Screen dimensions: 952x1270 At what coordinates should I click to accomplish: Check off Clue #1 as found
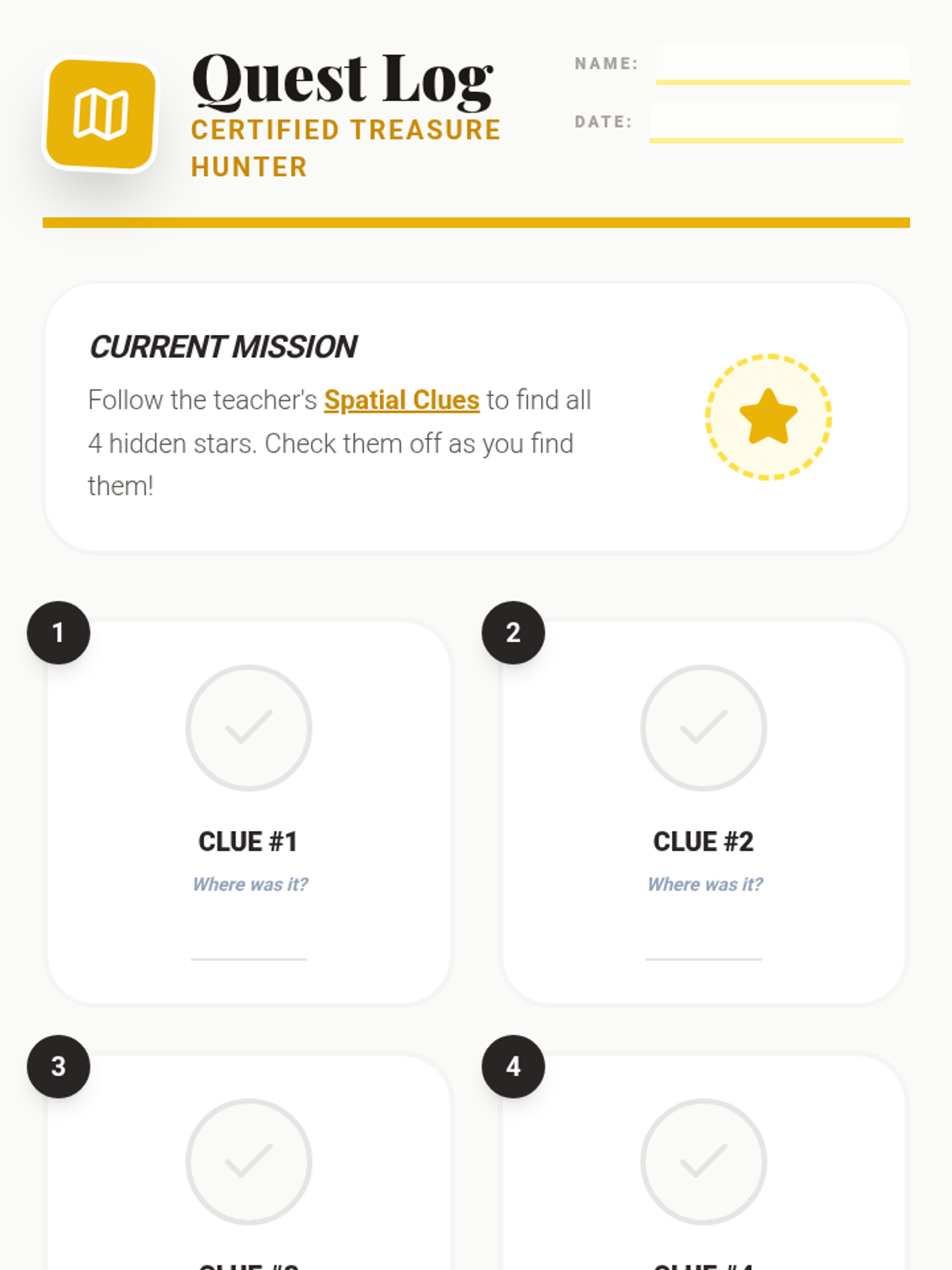(249, 728)
